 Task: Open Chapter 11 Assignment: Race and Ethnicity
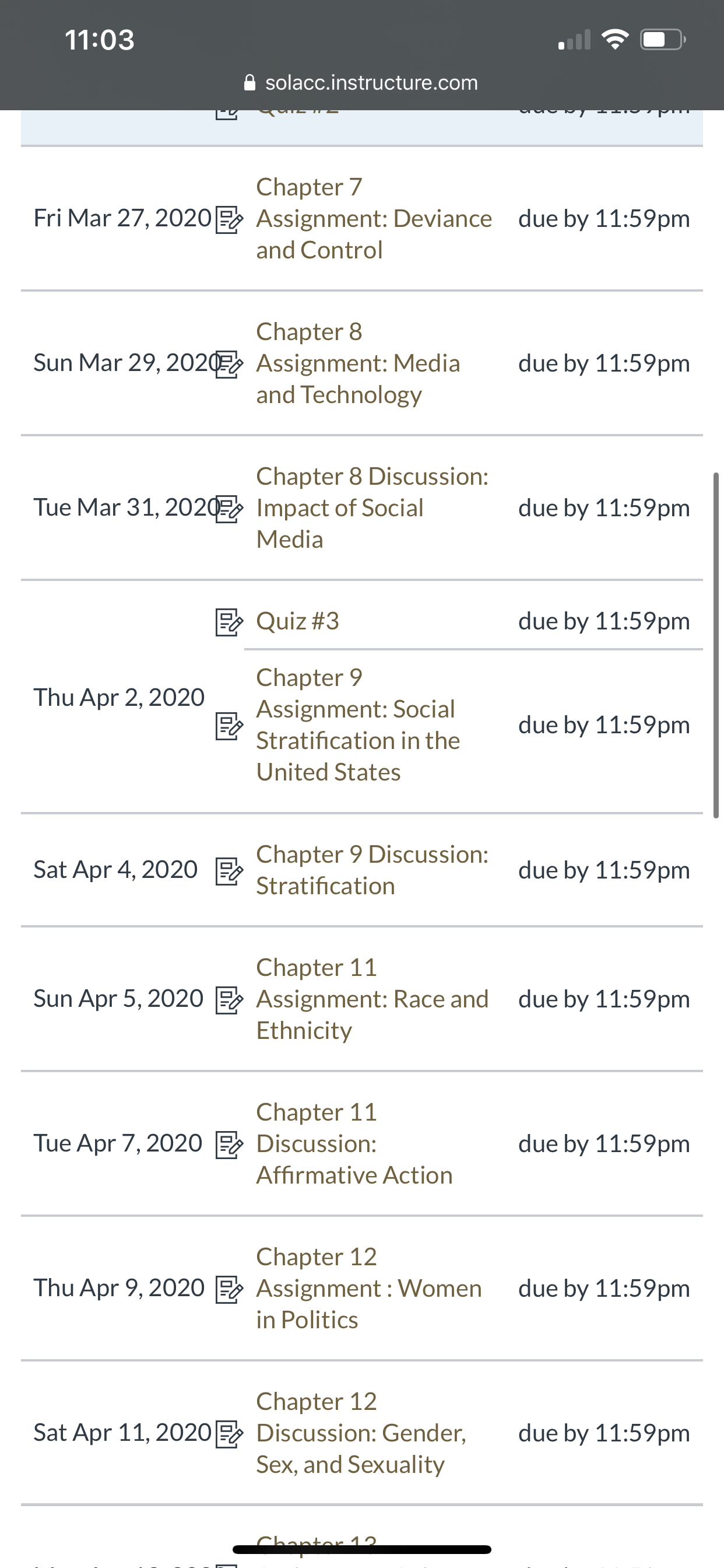coord(372,999)
